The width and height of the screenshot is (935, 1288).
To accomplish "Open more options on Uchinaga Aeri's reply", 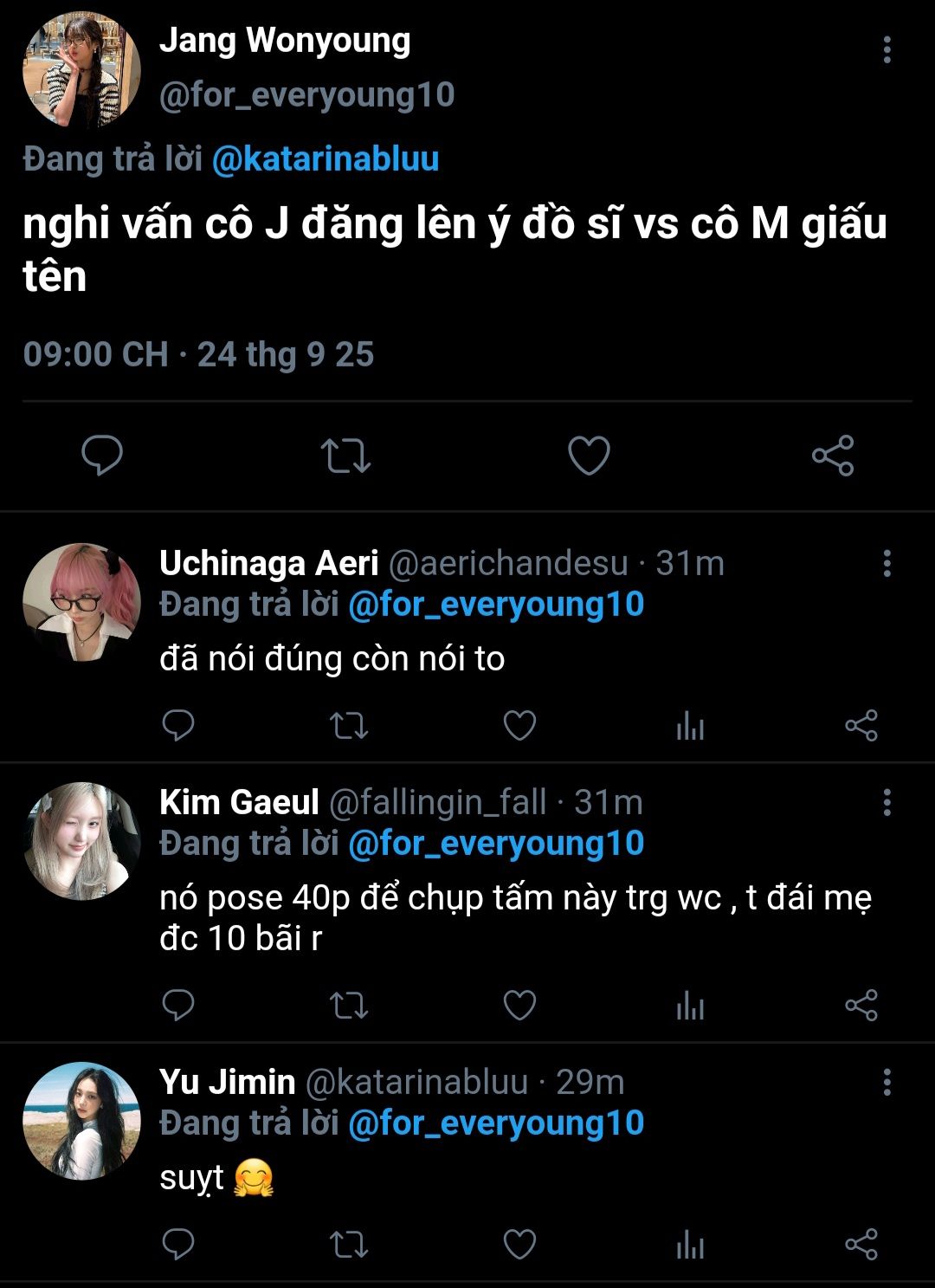I will (x=887, y=563).
